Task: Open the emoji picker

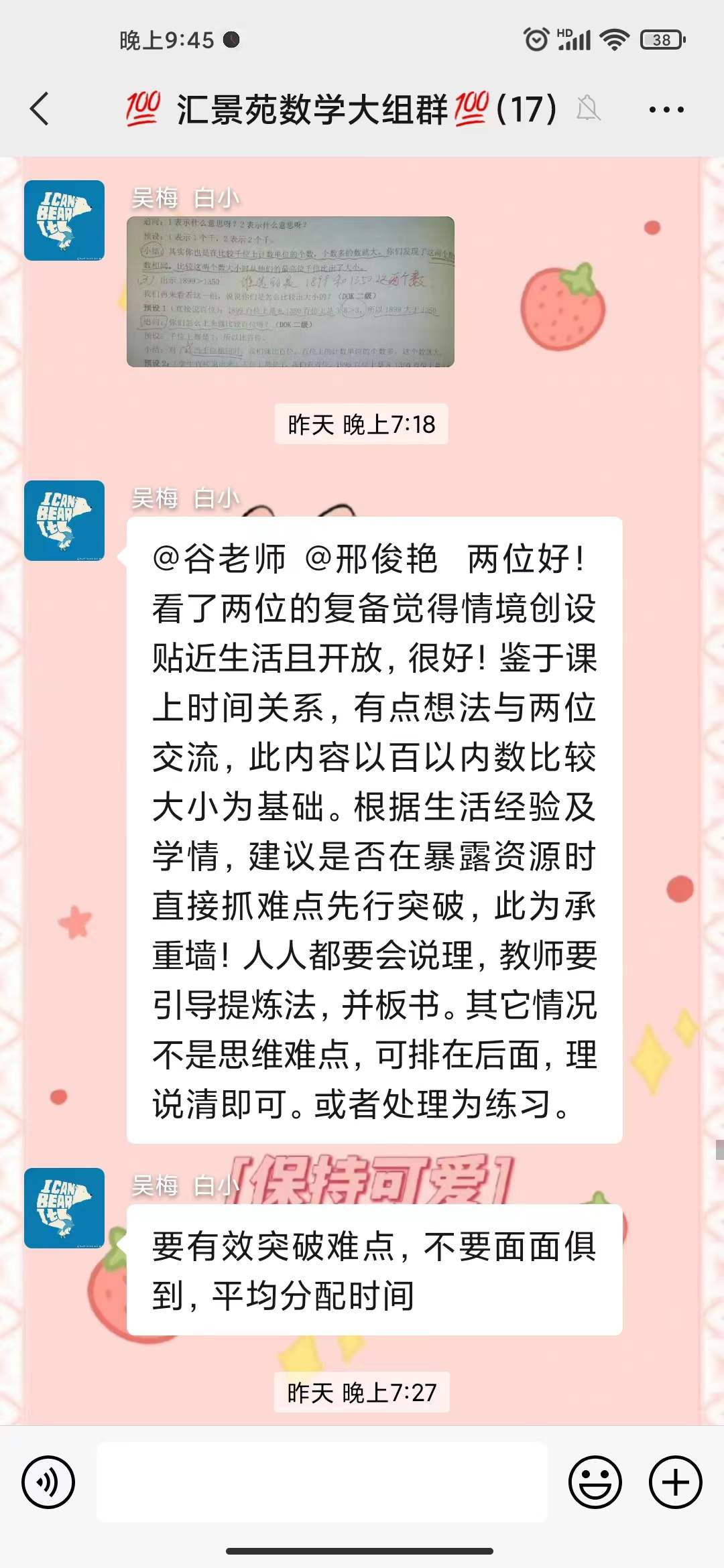Action: 595,1482
